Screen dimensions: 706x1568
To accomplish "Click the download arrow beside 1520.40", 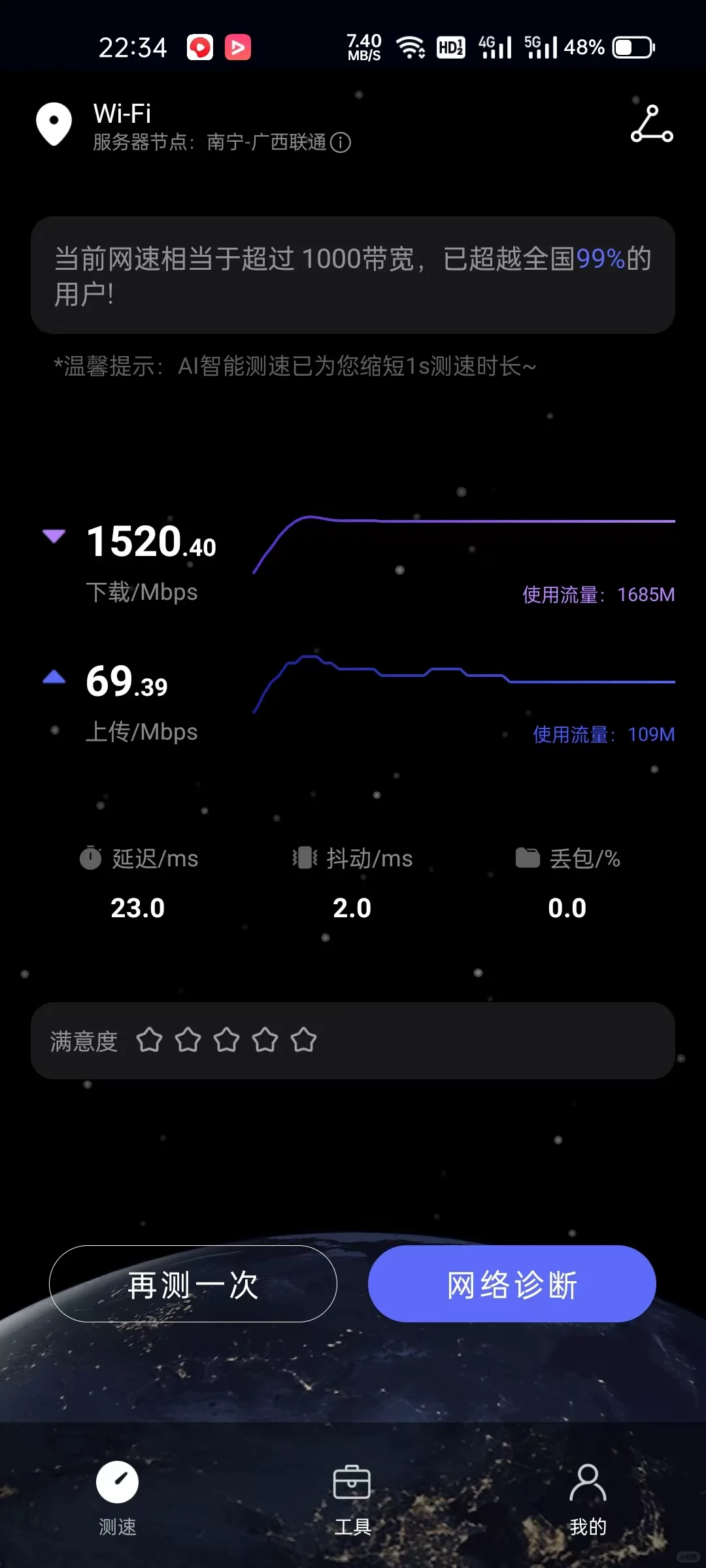I will point(55,536).
